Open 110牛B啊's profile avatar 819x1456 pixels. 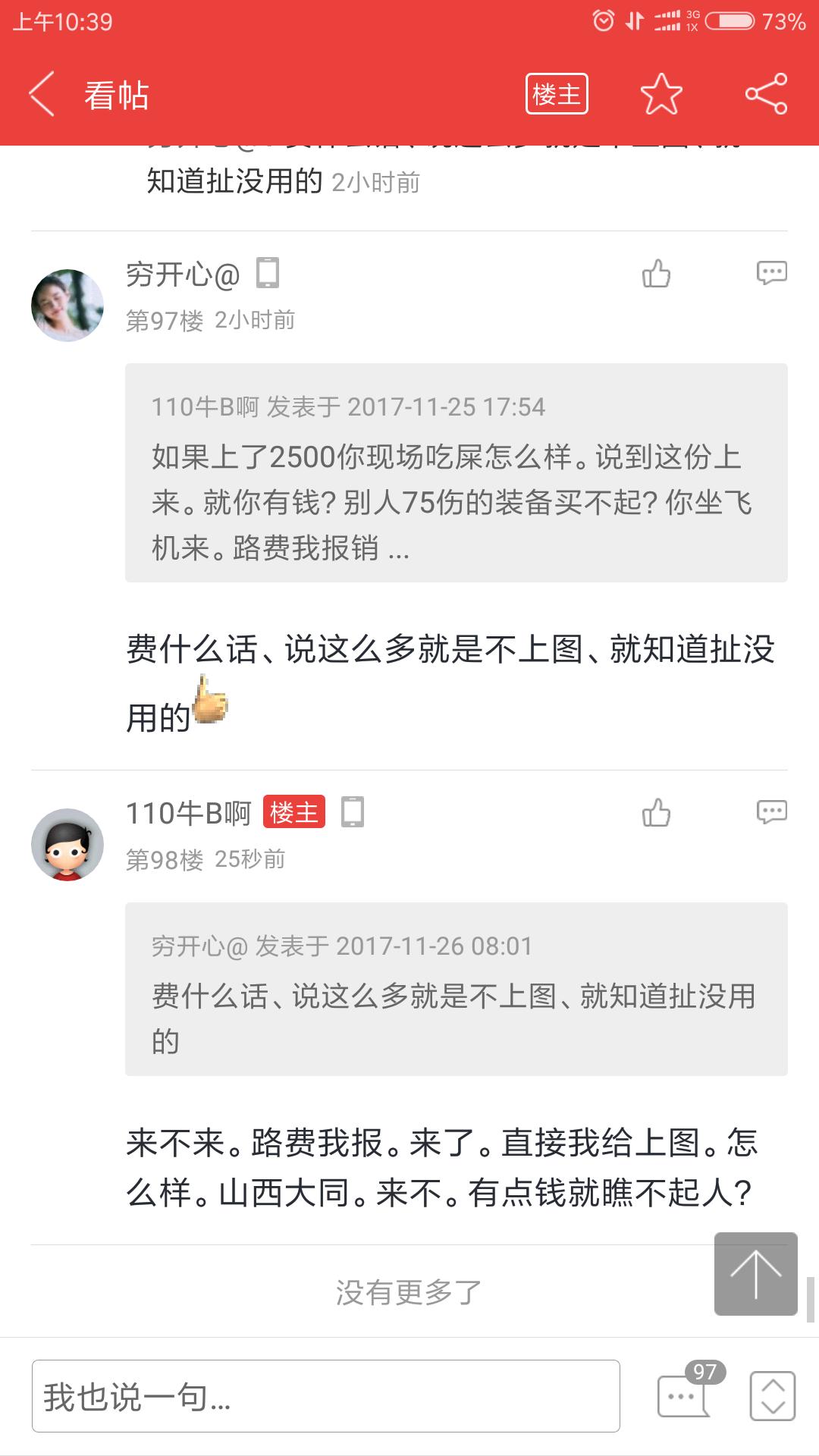[67, 844]
